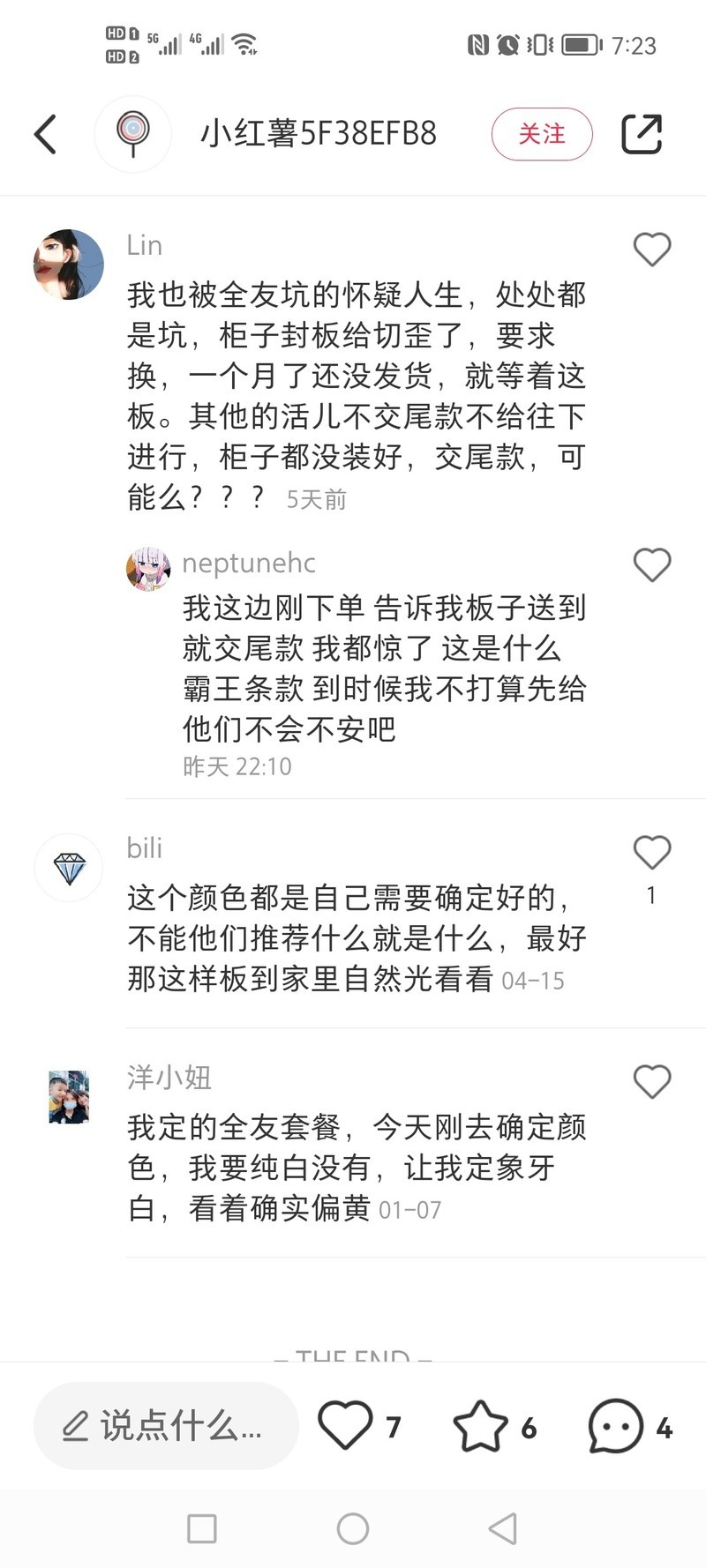Go to the home screen via the circle button

[x=353, y=1528]
